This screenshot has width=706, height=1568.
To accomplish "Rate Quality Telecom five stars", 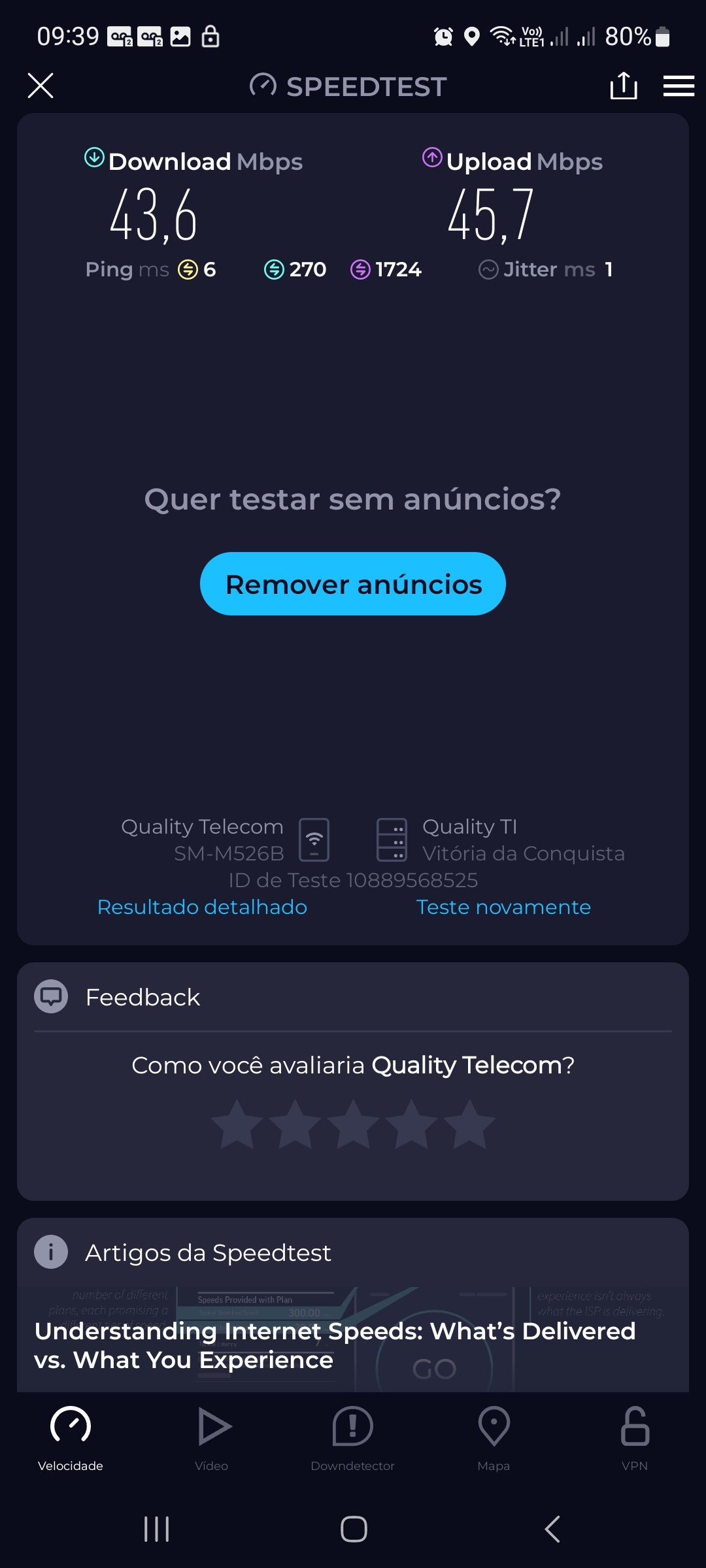I will tap(469, 1124).
